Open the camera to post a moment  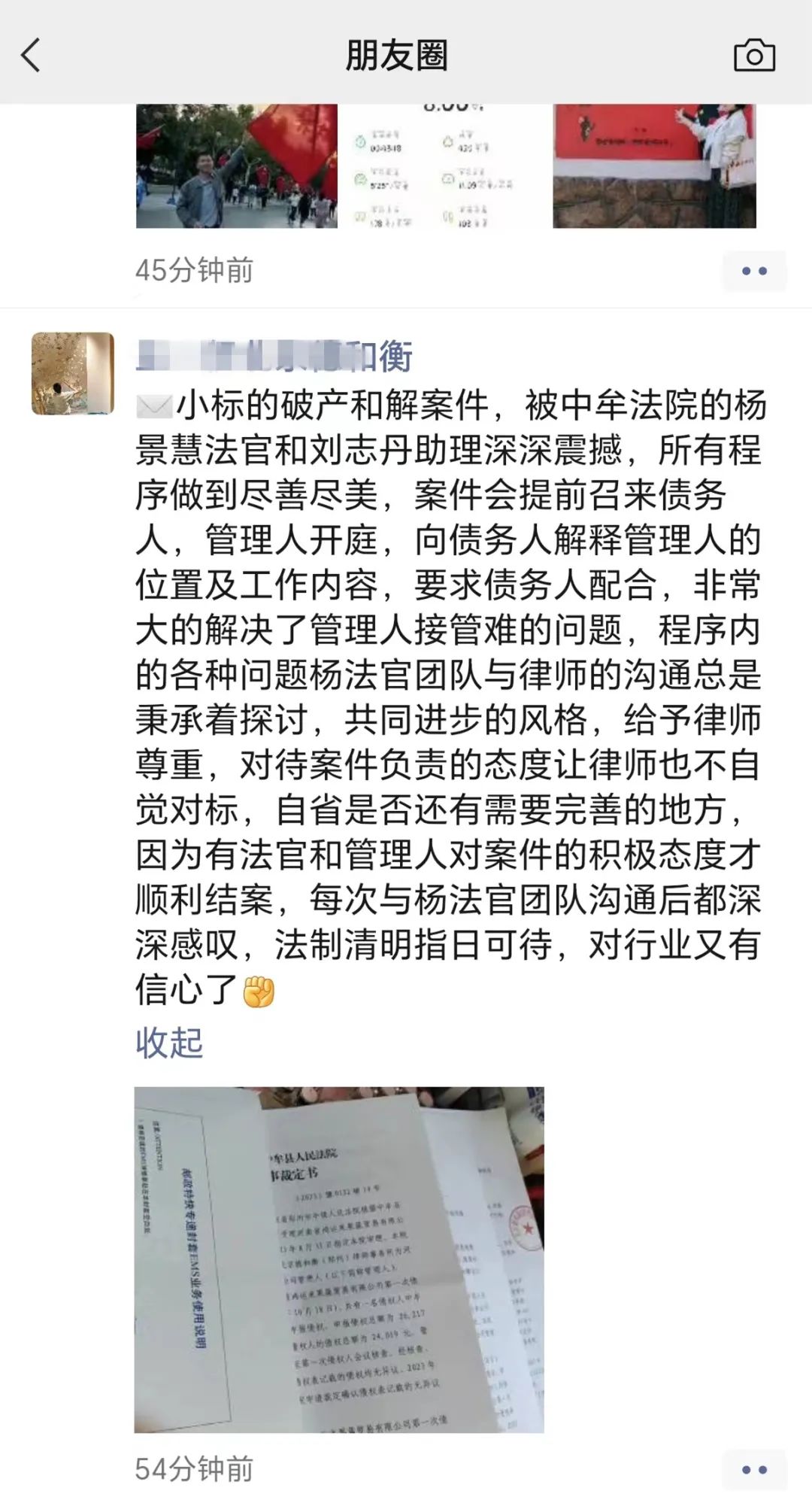pyautogui.click(x=753, y=56)
